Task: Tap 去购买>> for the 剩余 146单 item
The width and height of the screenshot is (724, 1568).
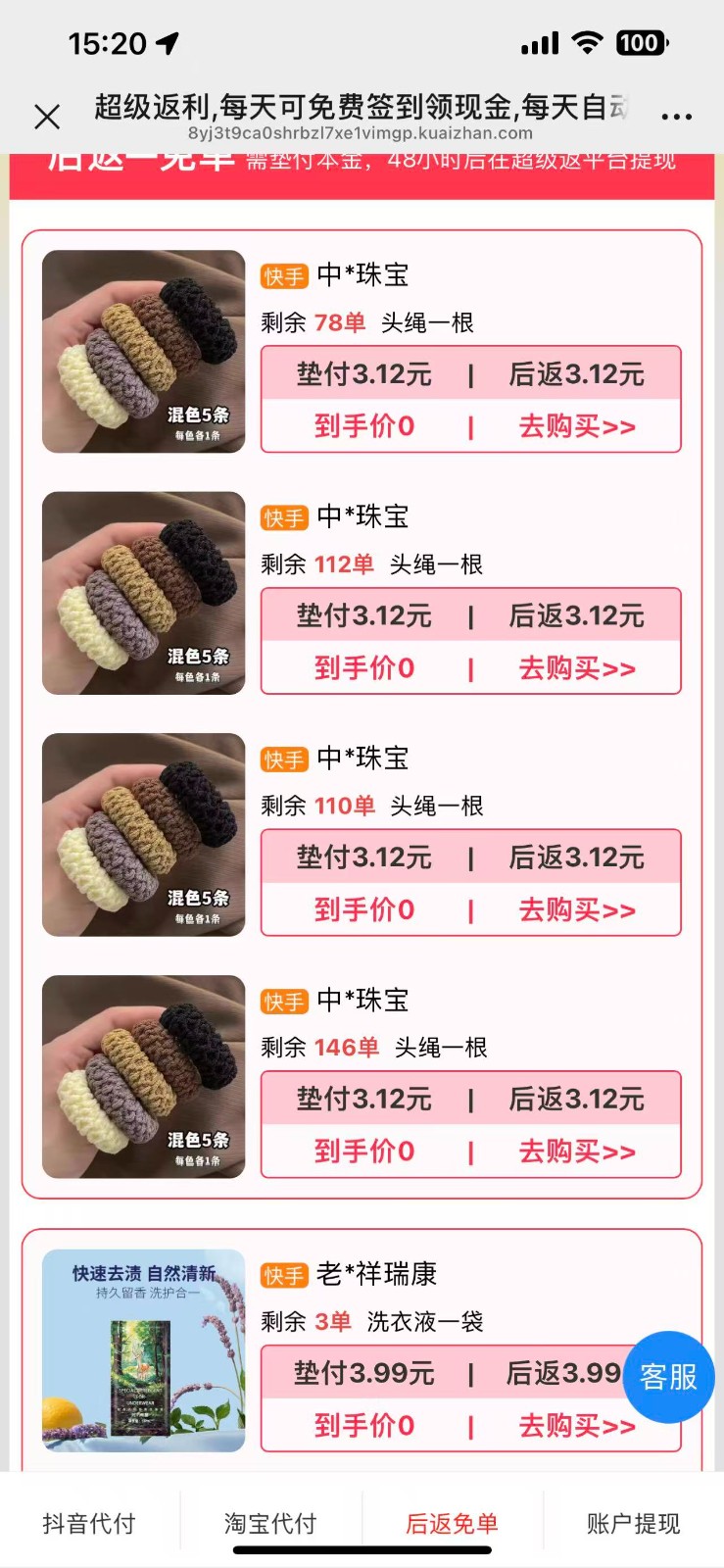Action: click(576, 1151)
